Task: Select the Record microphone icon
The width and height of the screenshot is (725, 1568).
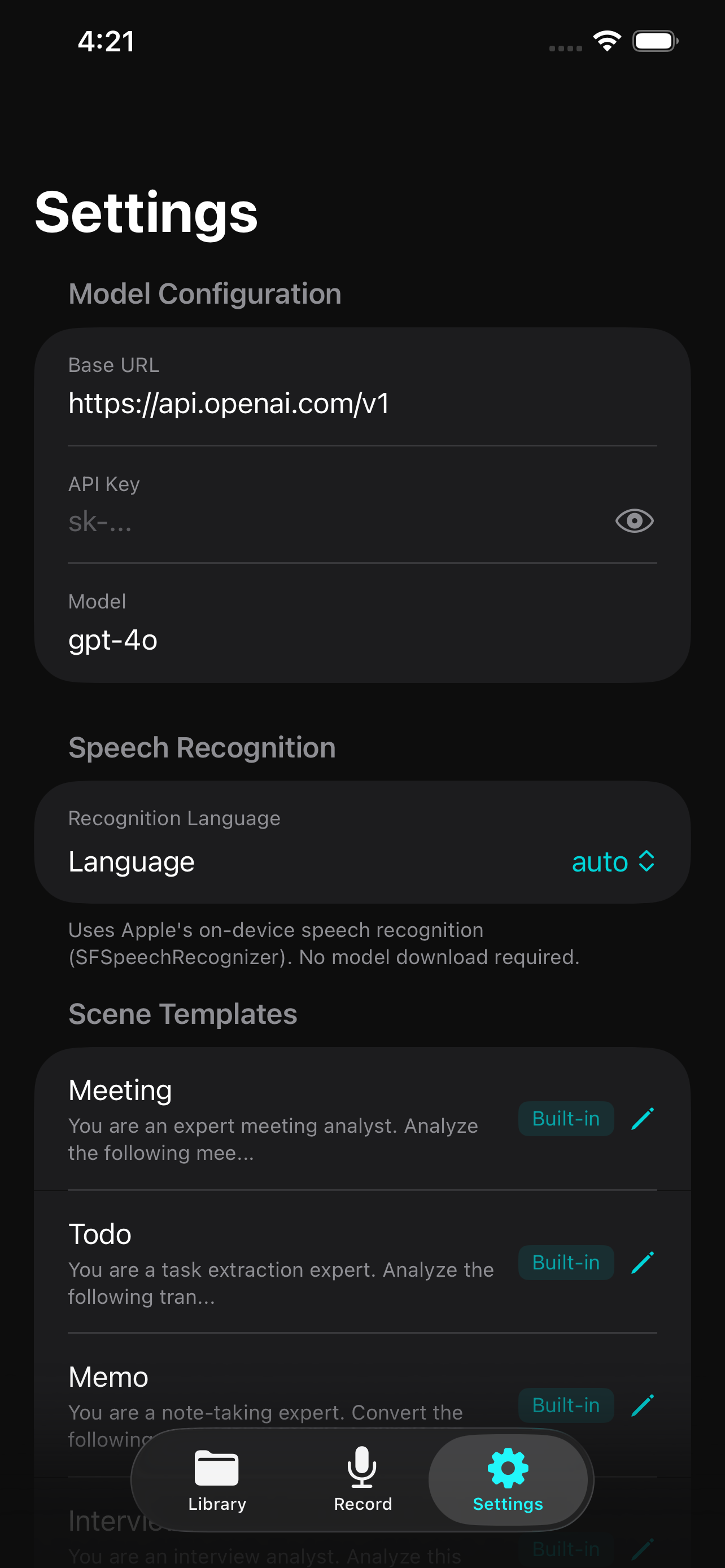Action: [362, 1469]
